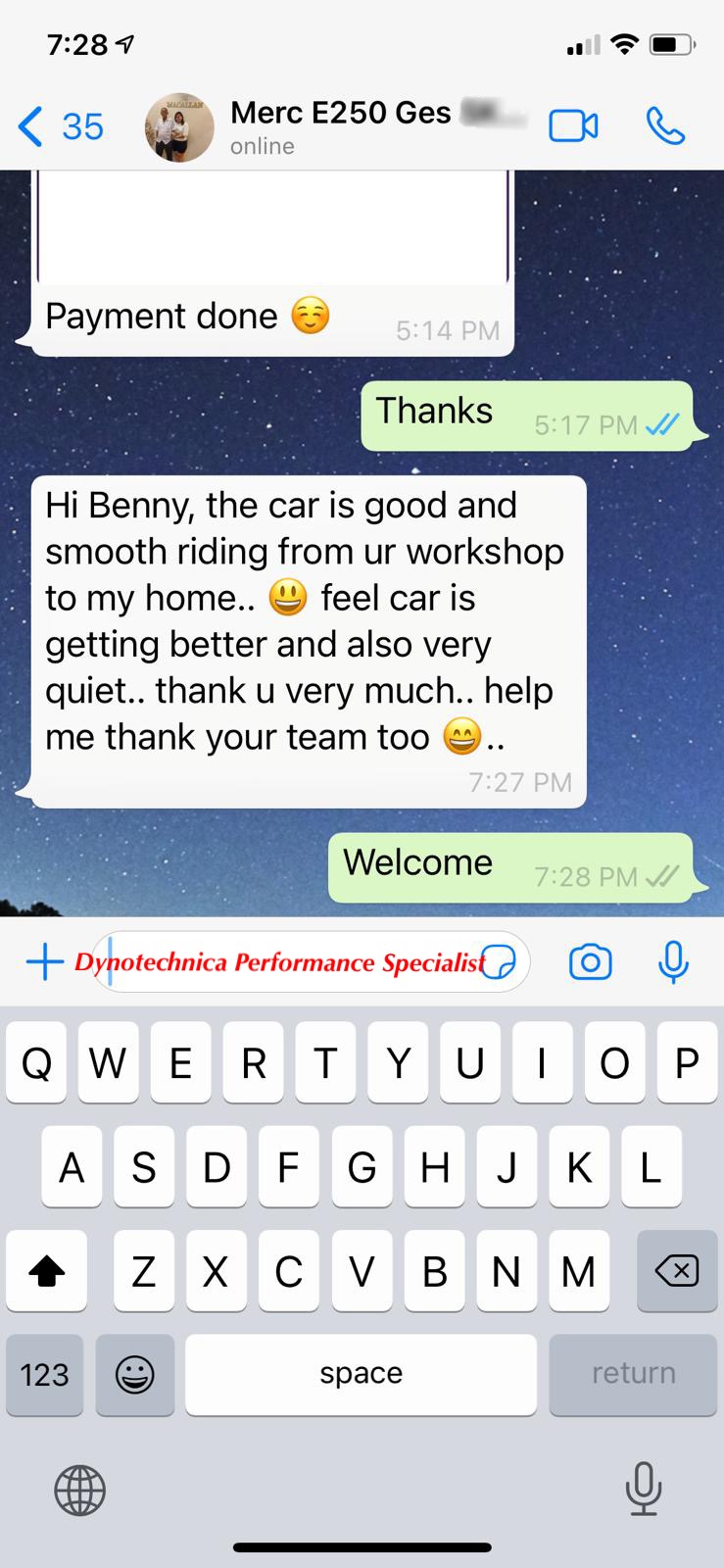Switch keyboard to numbers with 123 key
Viewport: 724px width, 1568px height.
click(x=45, y=1374)
